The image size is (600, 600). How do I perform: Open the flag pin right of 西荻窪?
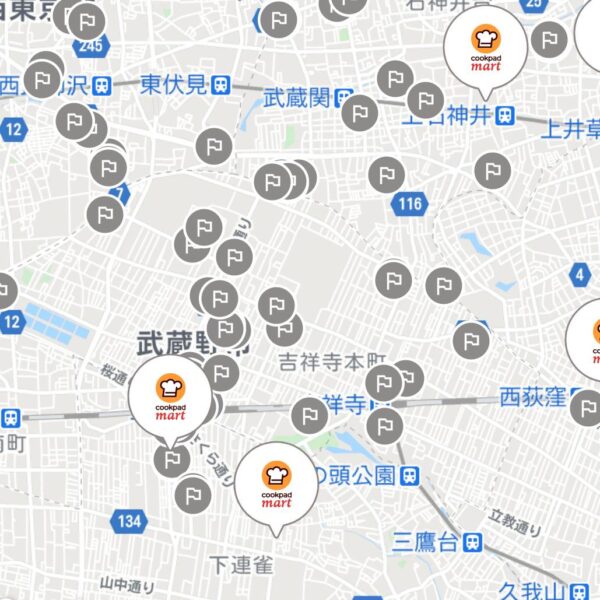coord(587,406)
